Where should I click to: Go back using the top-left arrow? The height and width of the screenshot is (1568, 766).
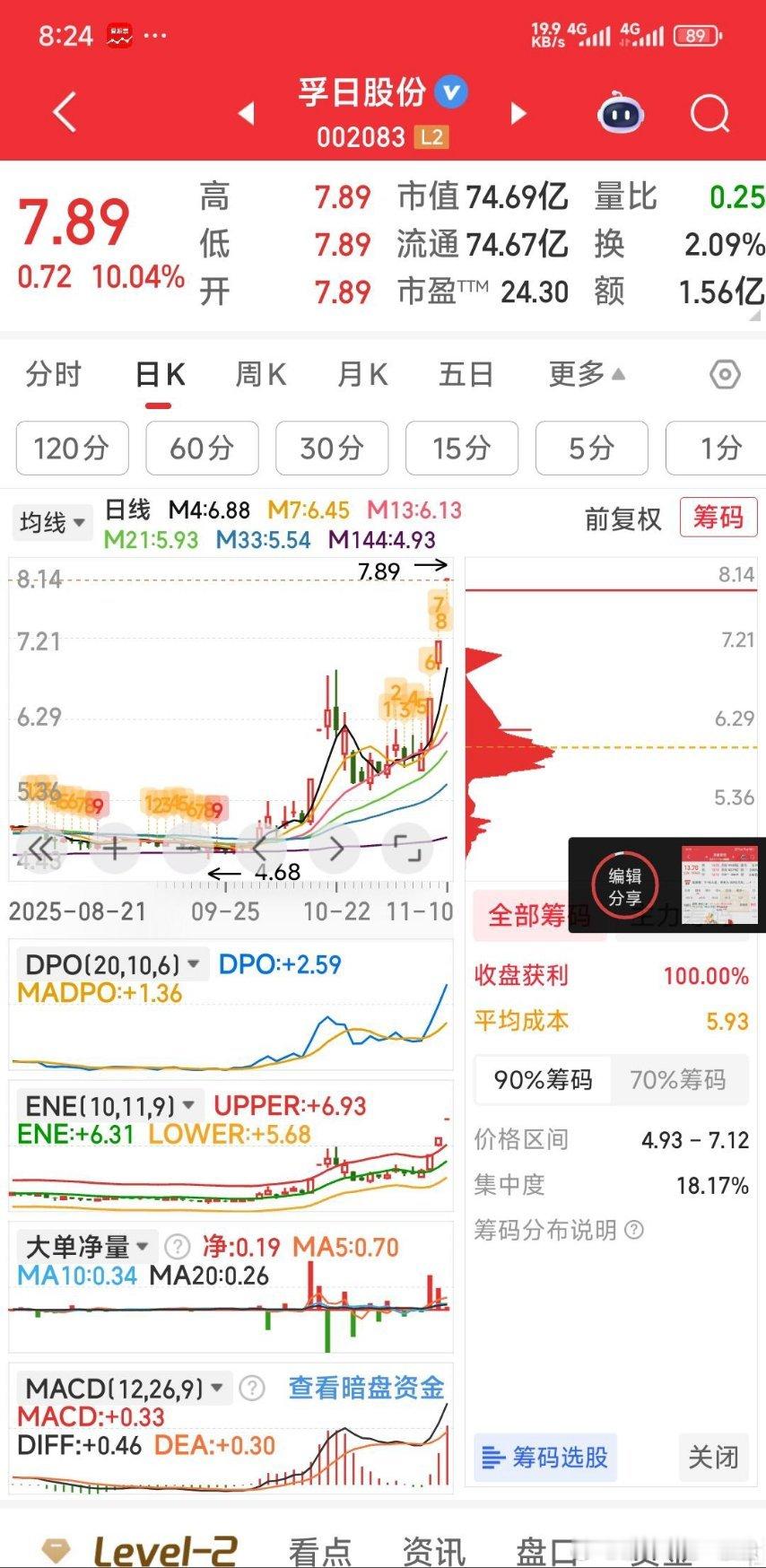click(65, 113)
